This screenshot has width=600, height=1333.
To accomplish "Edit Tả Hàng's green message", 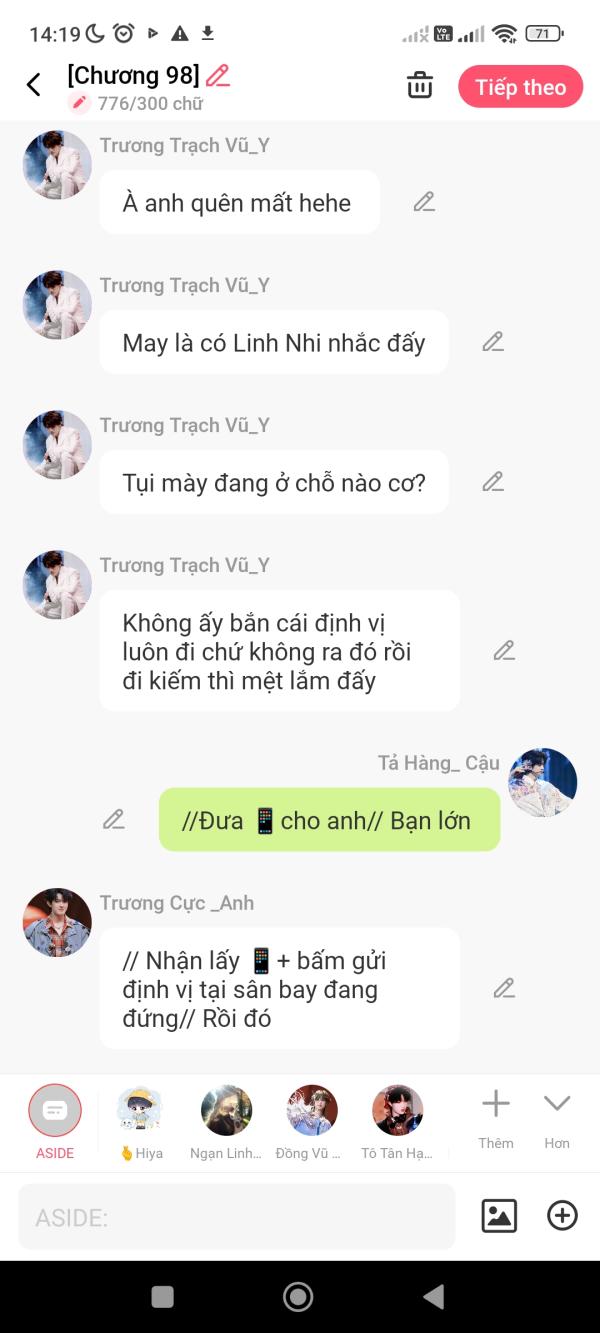I will click(x=114, y=820).
